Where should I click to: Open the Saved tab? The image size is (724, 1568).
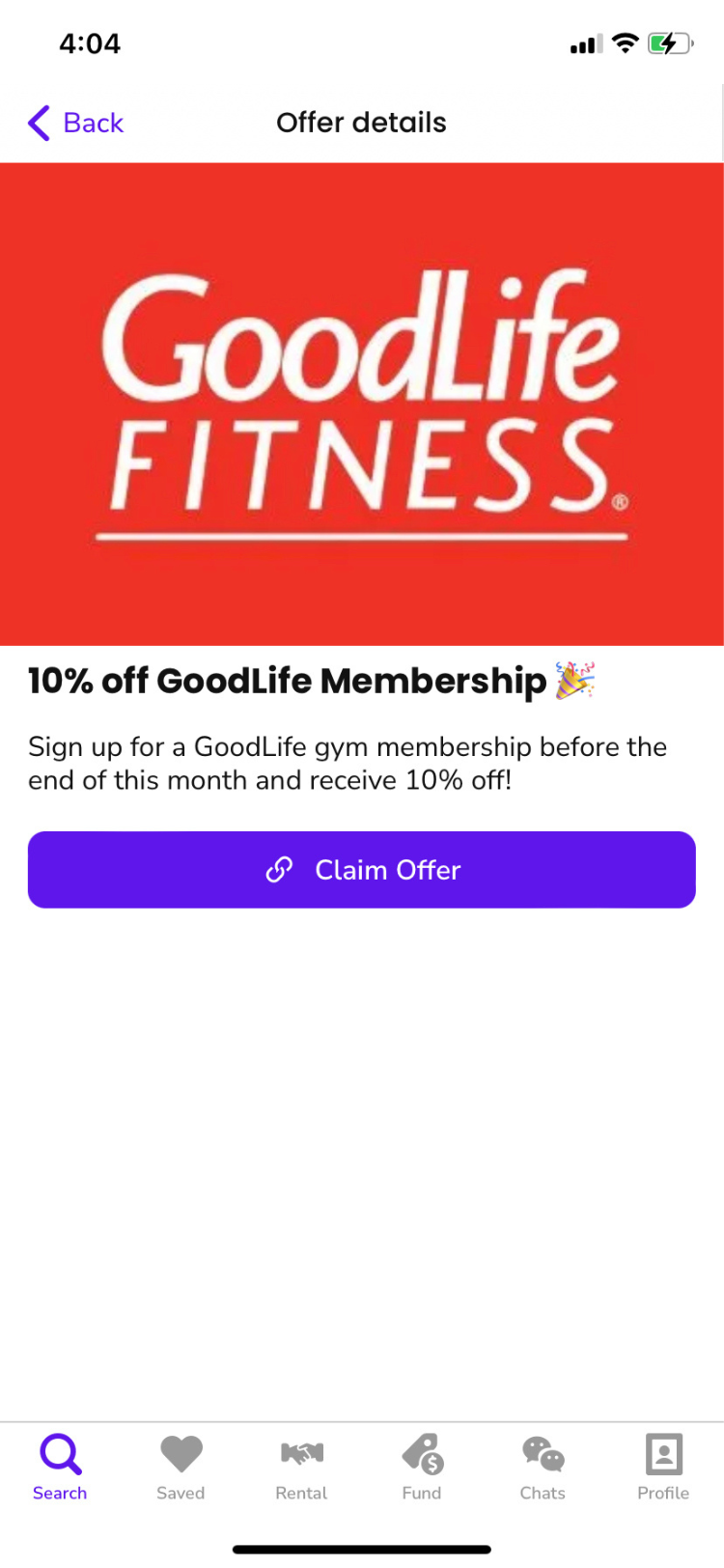click(x=181, y=1466)
